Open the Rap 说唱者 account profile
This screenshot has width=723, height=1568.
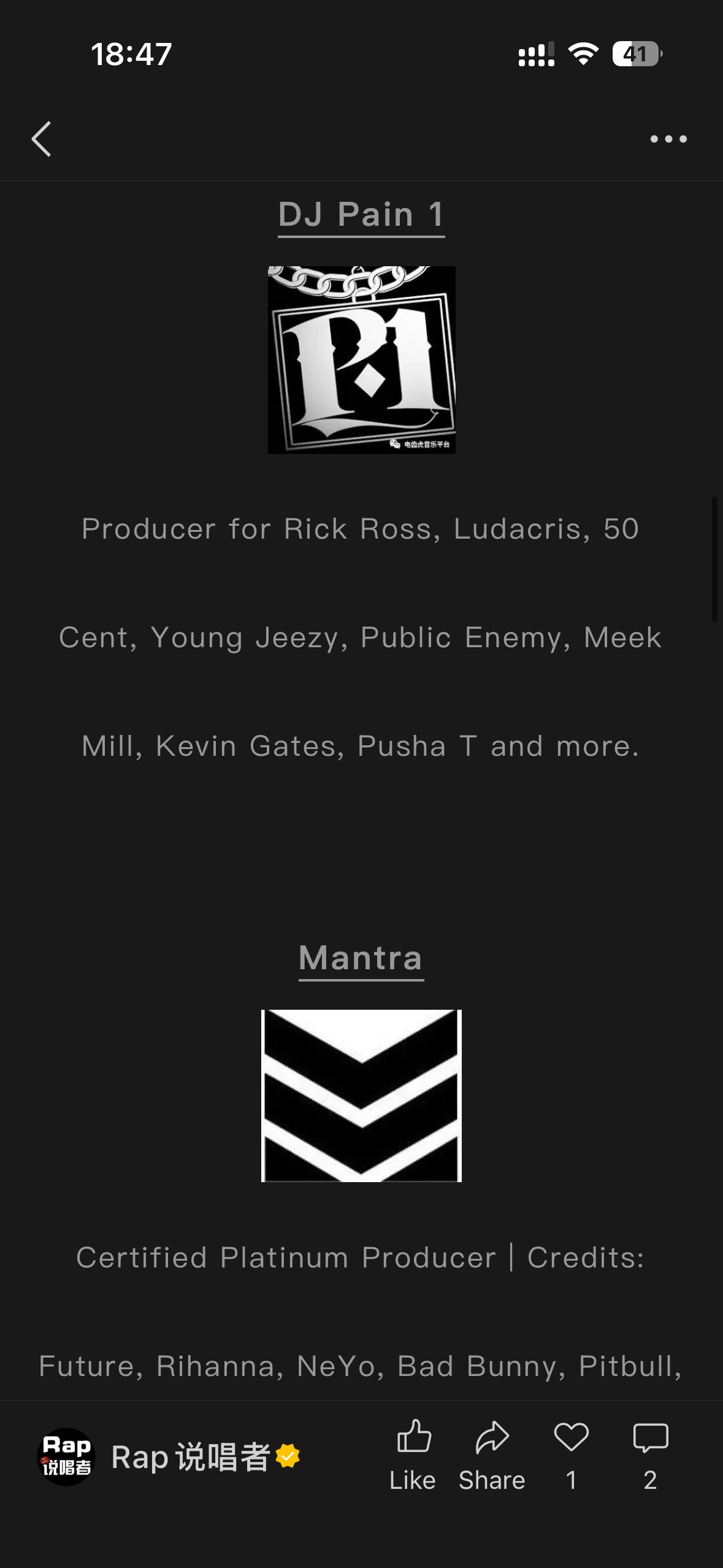pyautogui.click(x=169, y=1457)
